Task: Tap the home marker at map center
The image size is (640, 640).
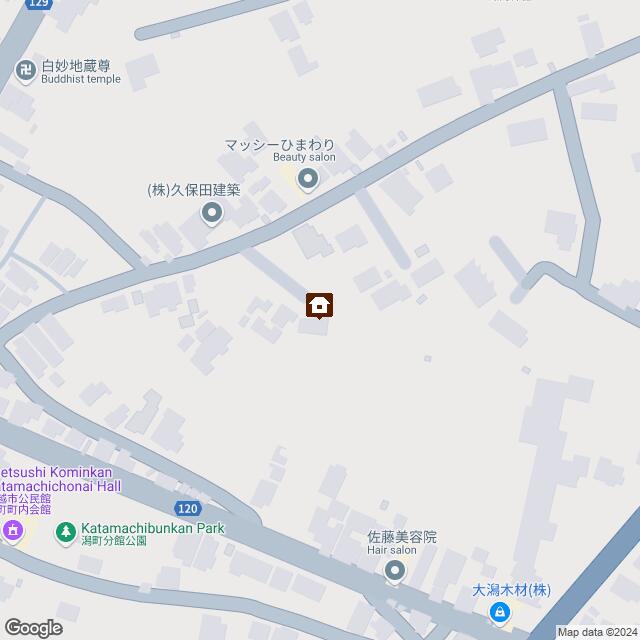Action: point(320,305)
